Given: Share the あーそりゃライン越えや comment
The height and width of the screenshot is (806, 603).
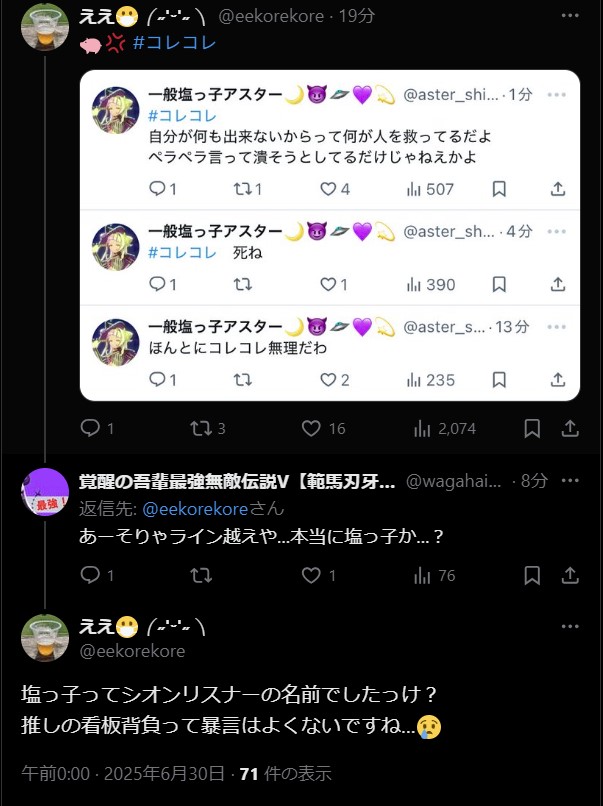Looking at the screenshot, I should (x=570, y=575).
